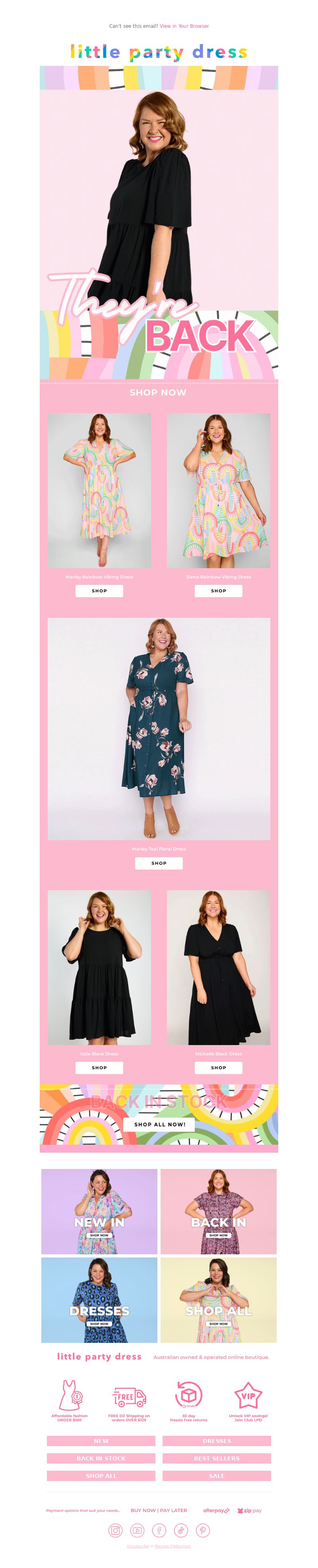Go to the Back In Stock footer link
The width and height of the screenshot is (318, 1568).
[101, 1458]
